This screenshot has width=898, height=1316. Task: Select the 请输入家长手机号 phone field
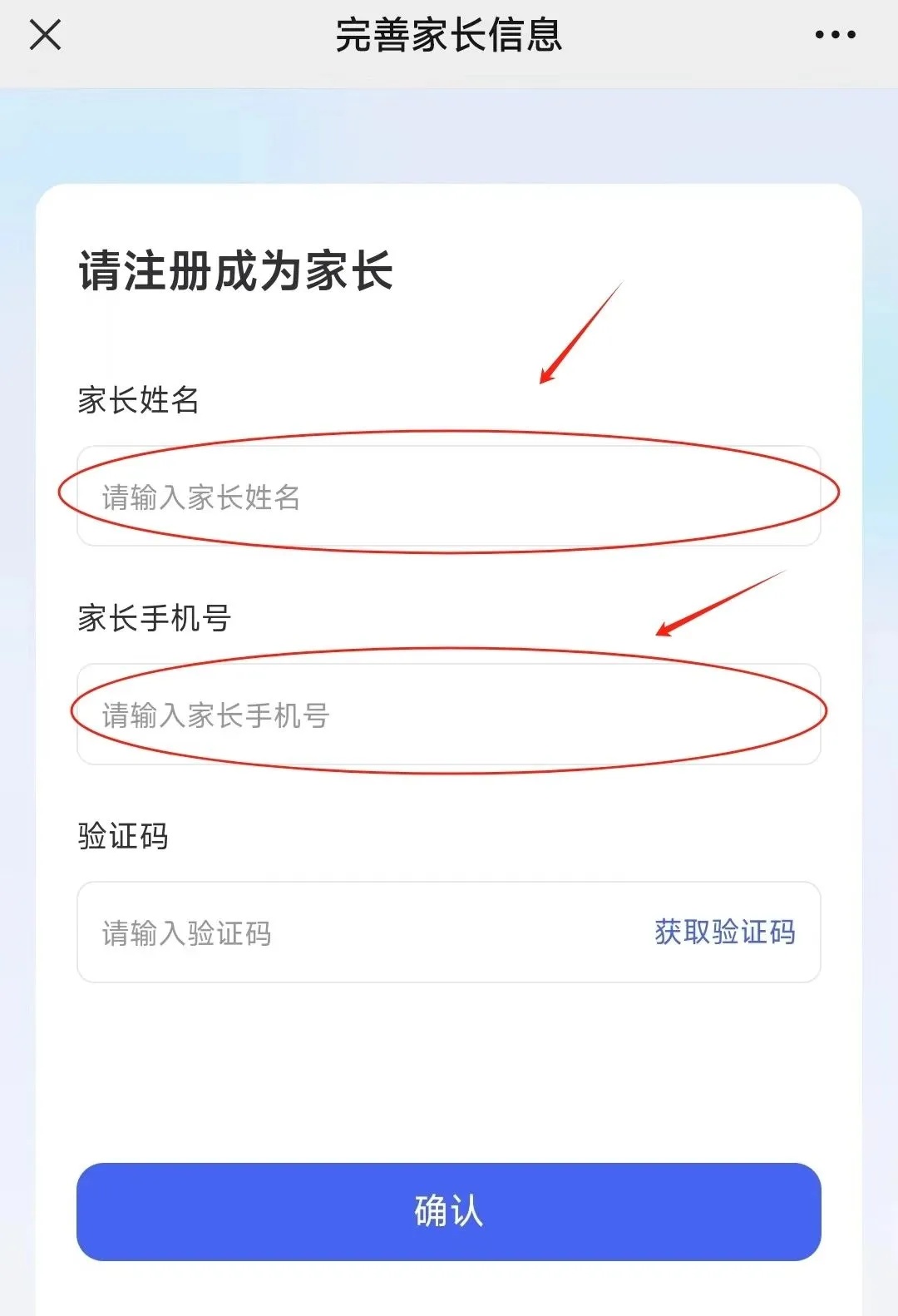point(449,715)
